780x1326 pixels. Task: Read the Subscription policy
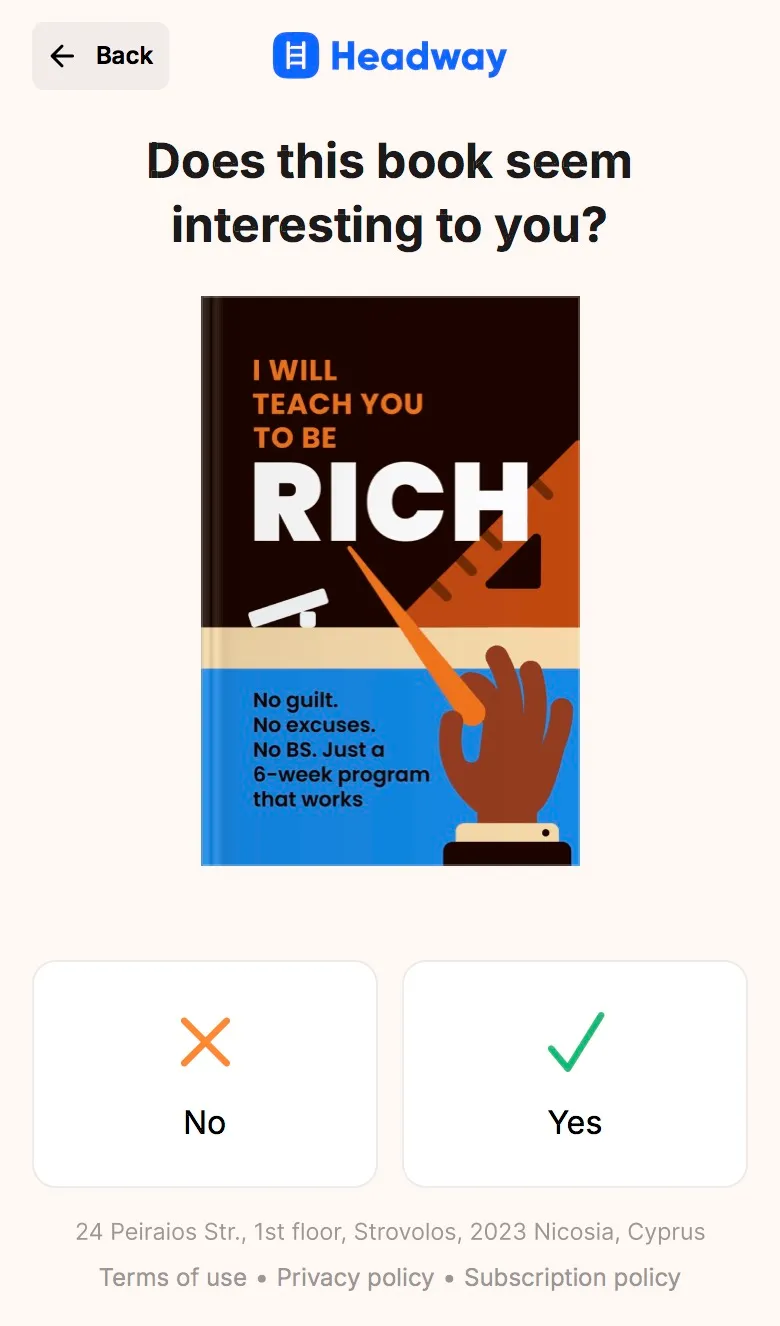[x=572, y=1278]
